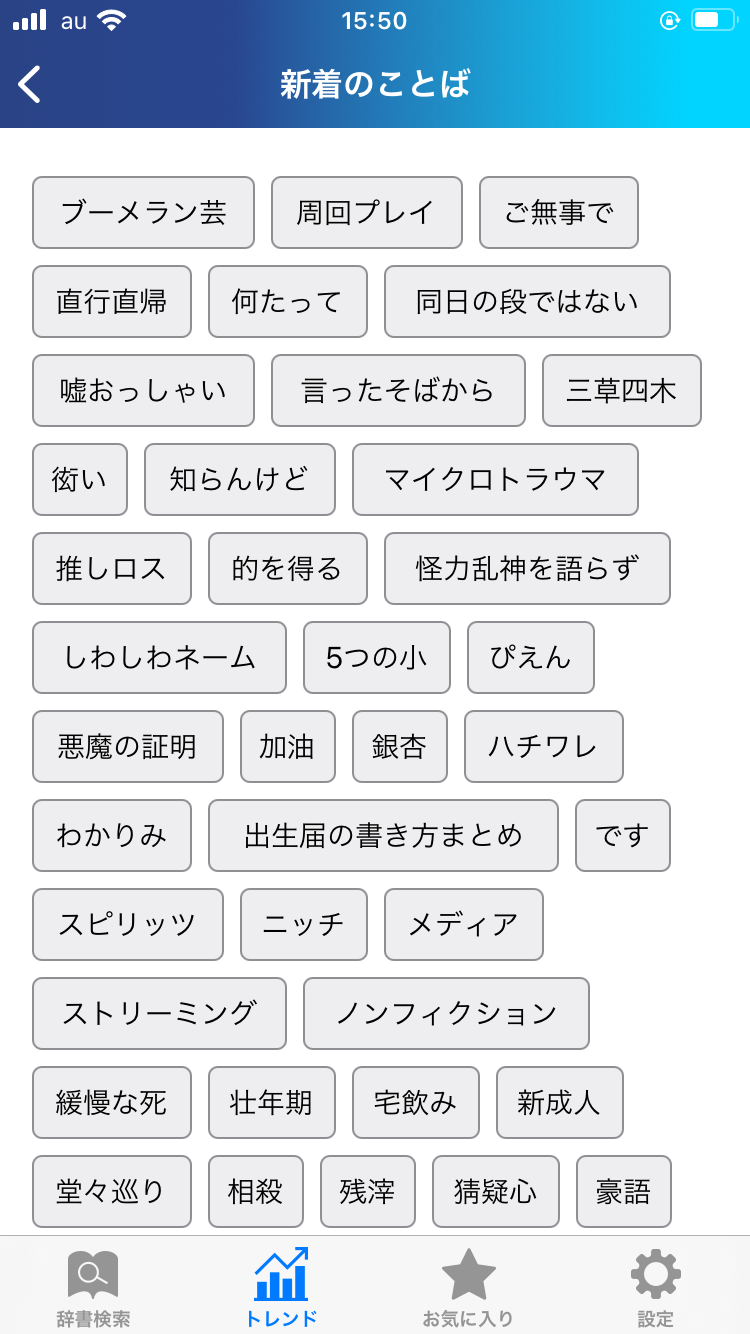Tap the 推しロス chip

112,568
